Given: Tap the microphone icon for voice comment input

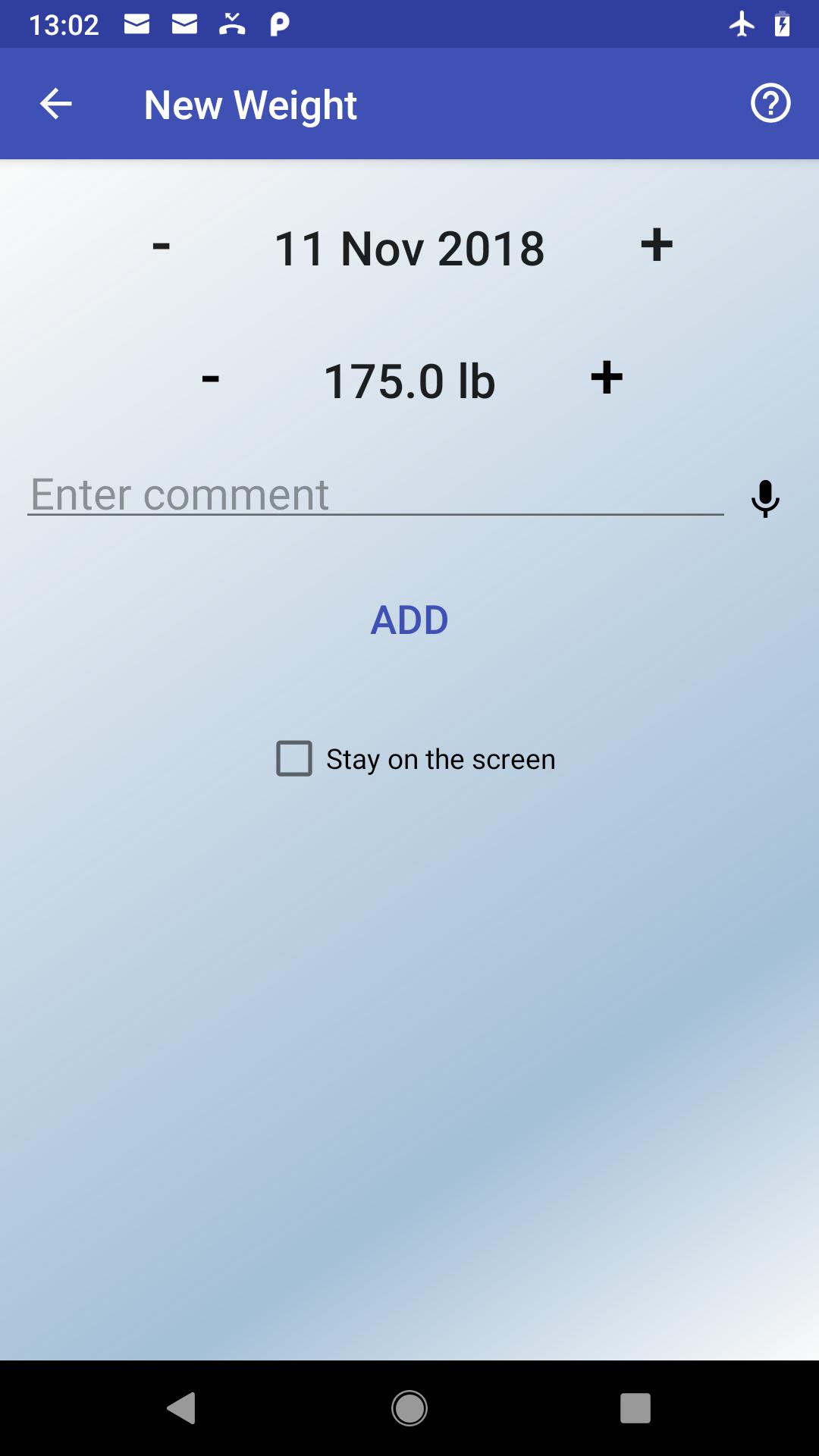Looking at the screenshot, I should click(x=764, y=498).
